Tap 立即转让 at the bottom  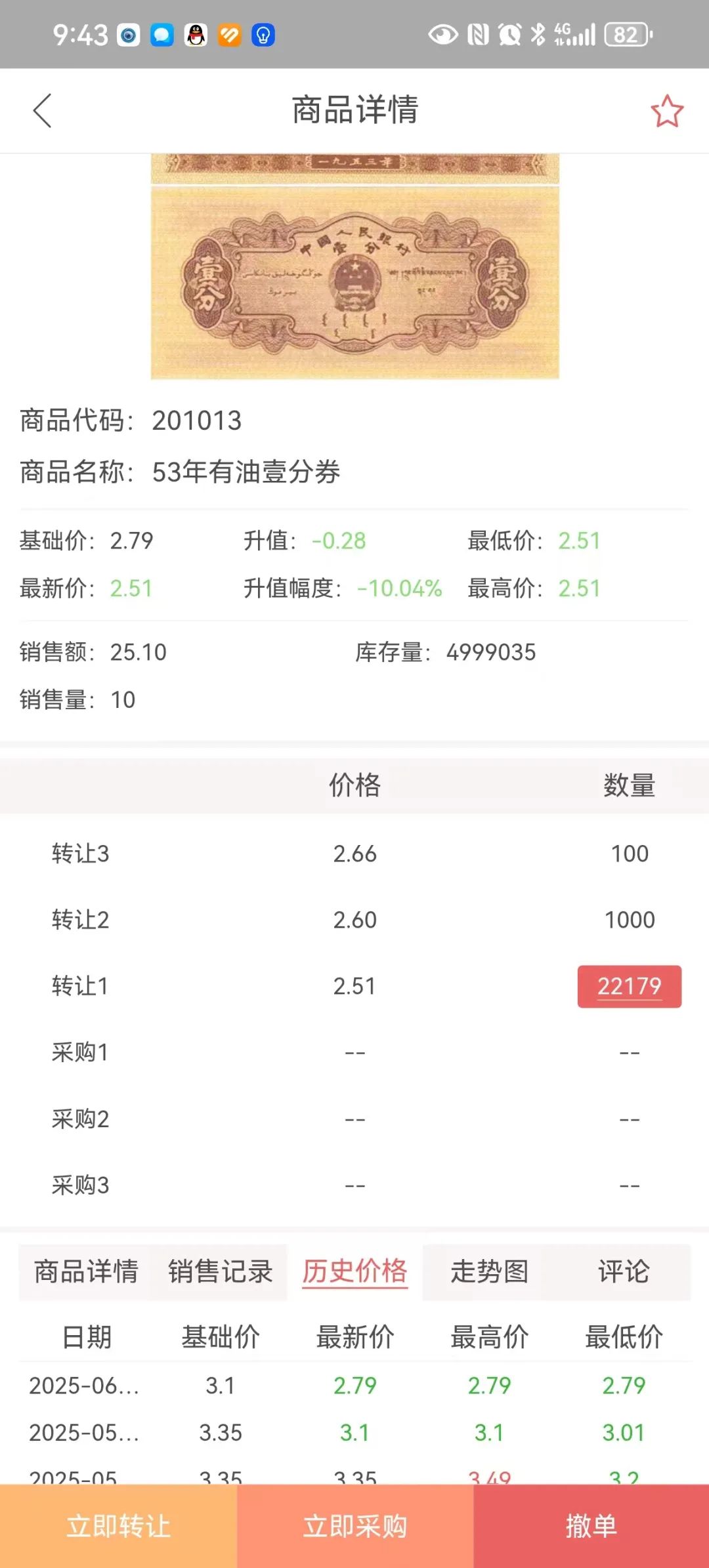coord(118,1526)
